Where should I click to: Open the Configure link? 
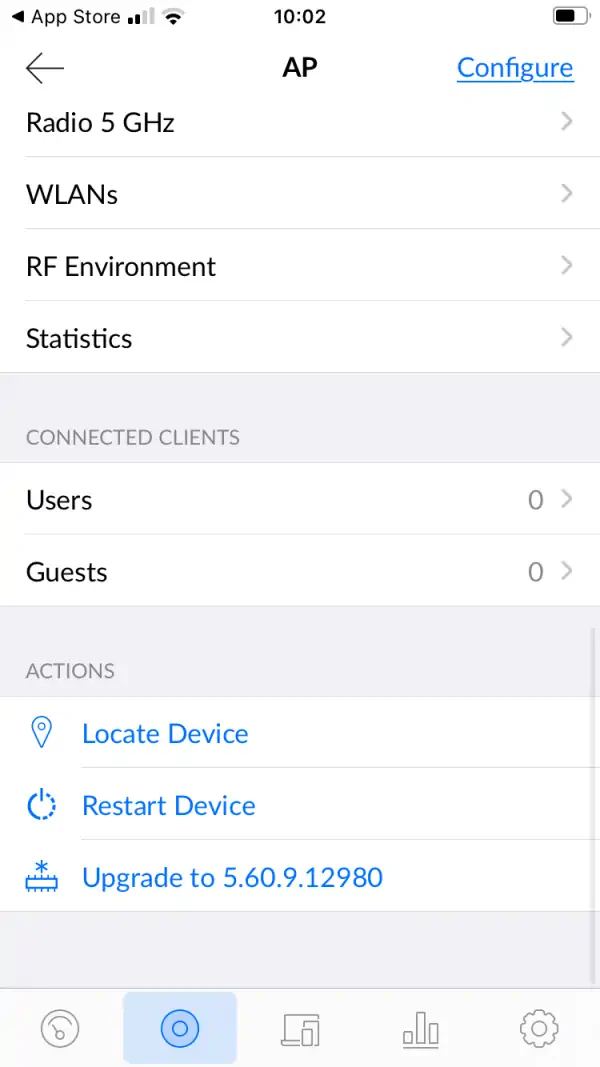514,68
